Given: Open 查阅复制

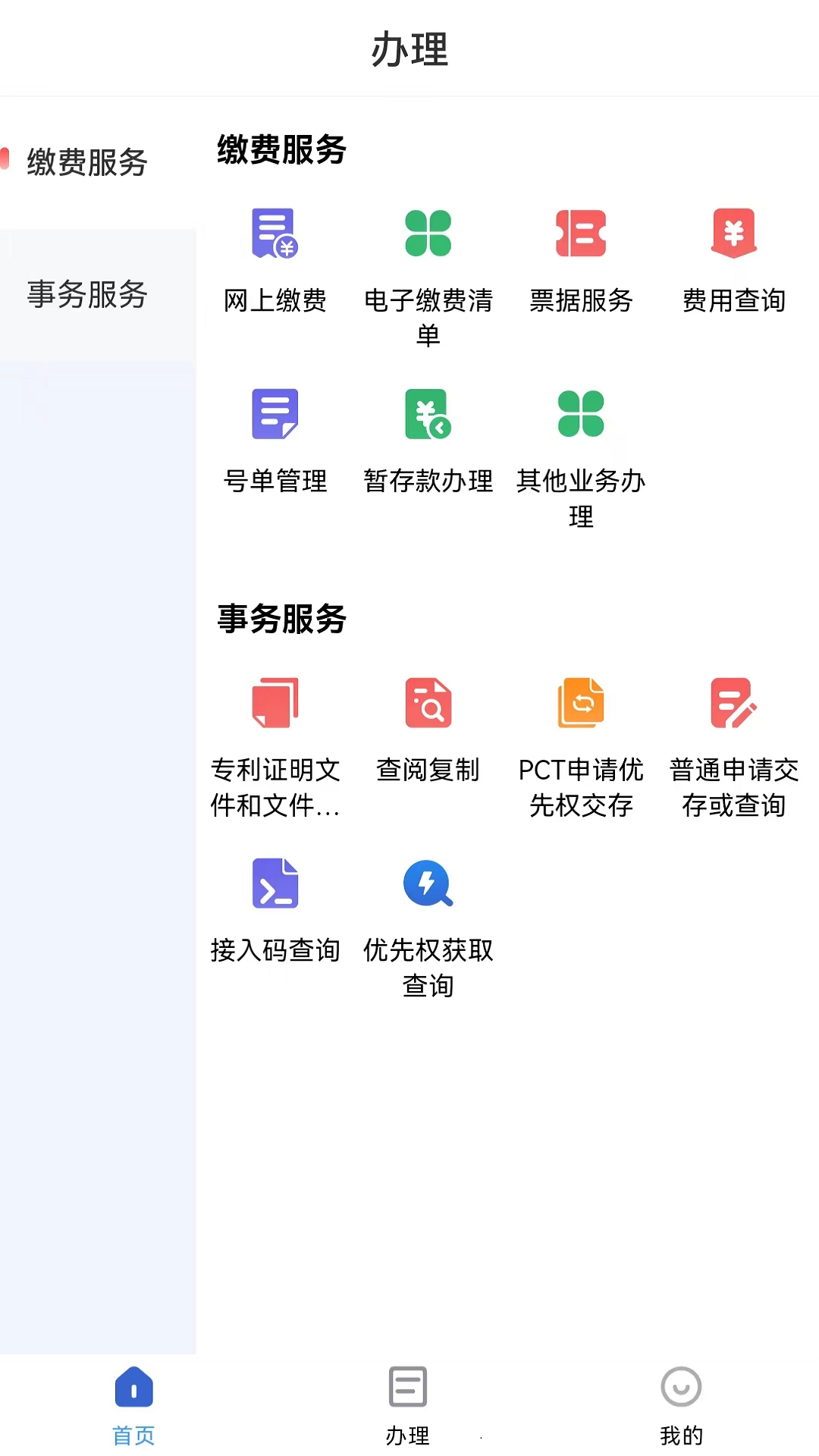Looking at the screenshot, I should [x=428, y=728].
